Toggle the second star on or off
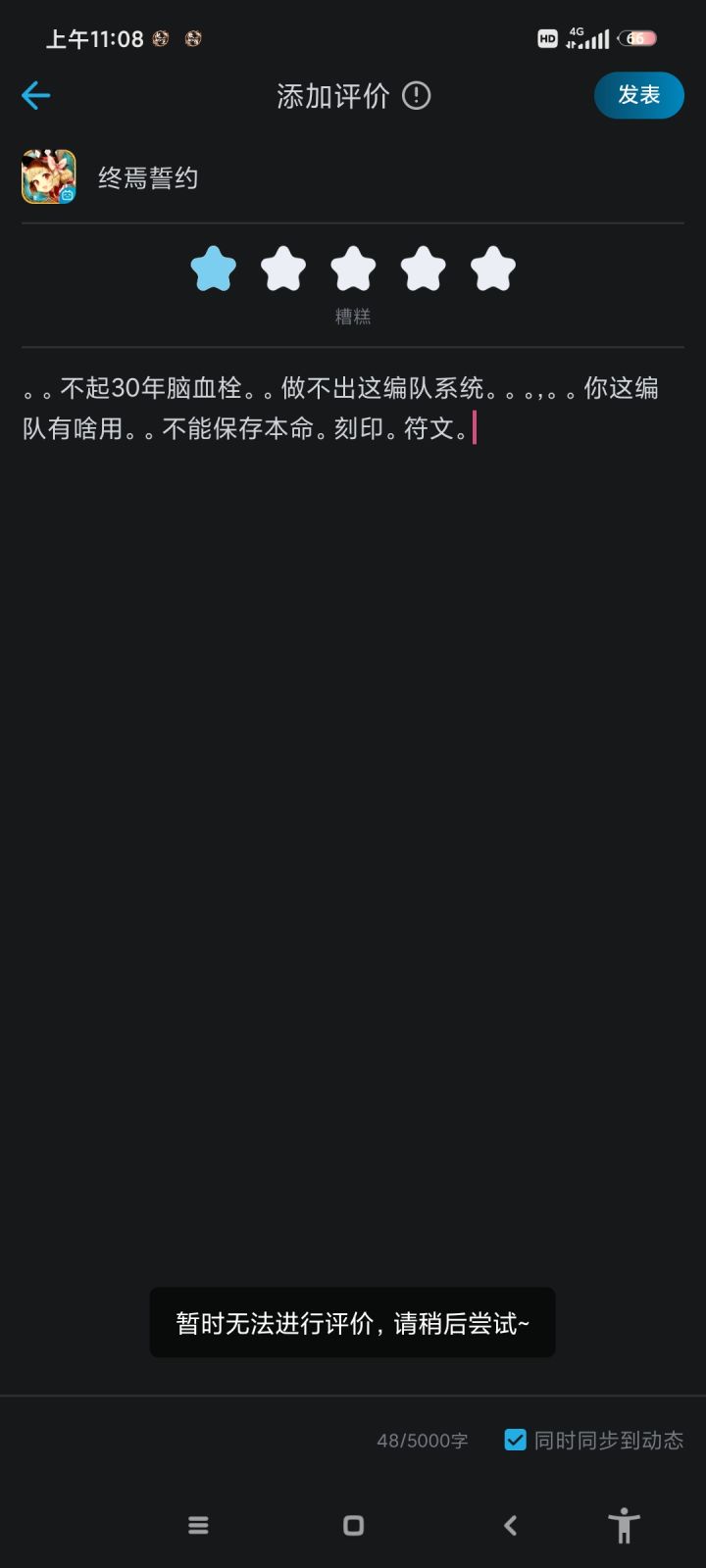The width and height of the screenshot is (706, 1568). pos(282,269)
